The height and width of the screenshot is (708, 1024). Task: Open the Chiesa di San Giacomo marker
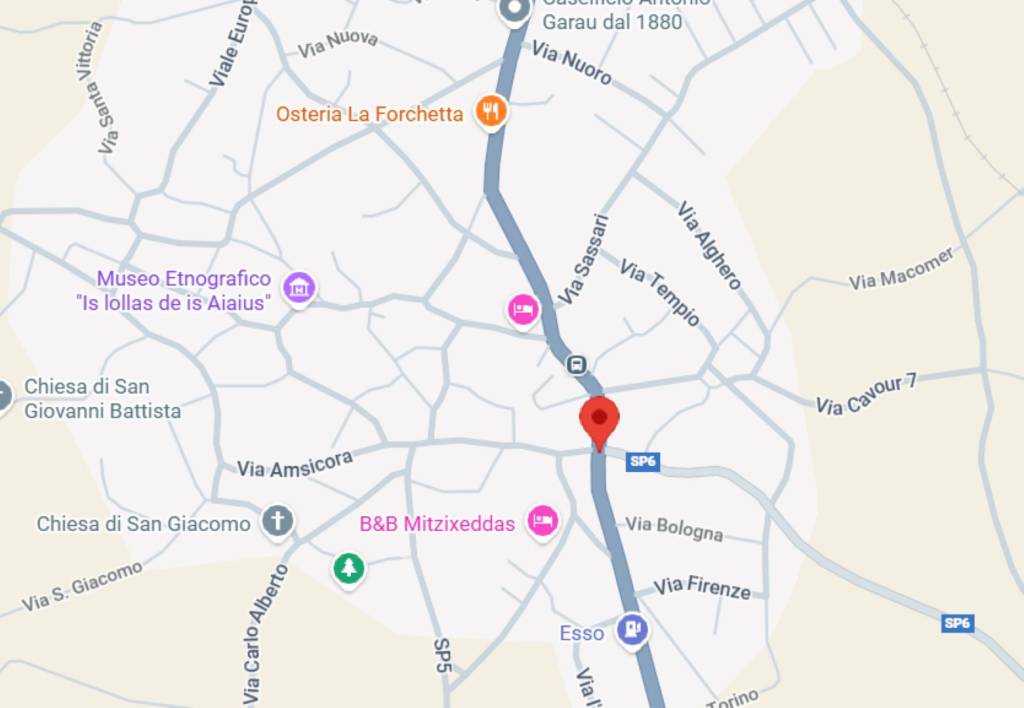[277, 520]
